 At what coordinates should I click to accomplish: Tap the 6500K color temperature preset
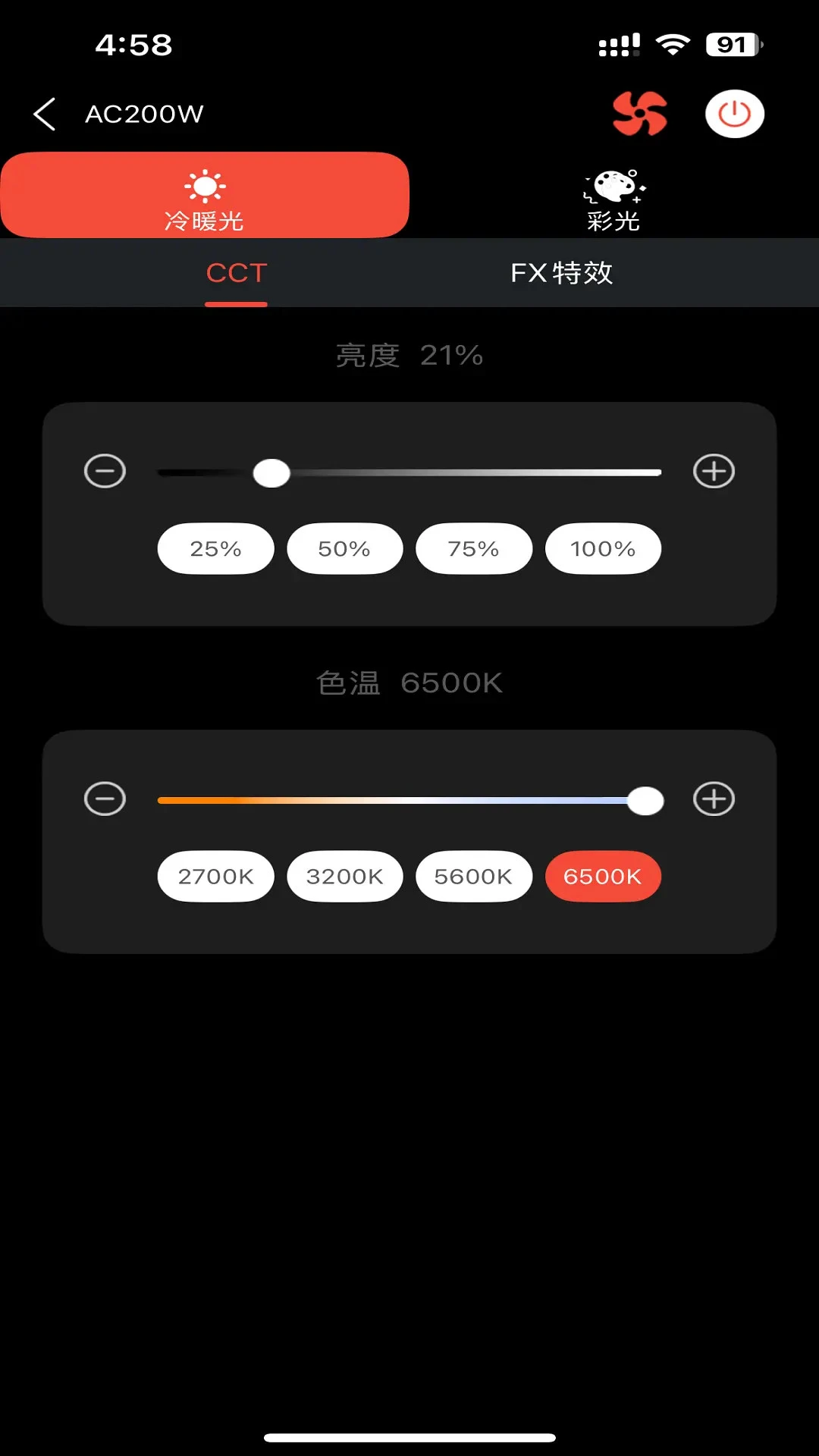point(603,876)
